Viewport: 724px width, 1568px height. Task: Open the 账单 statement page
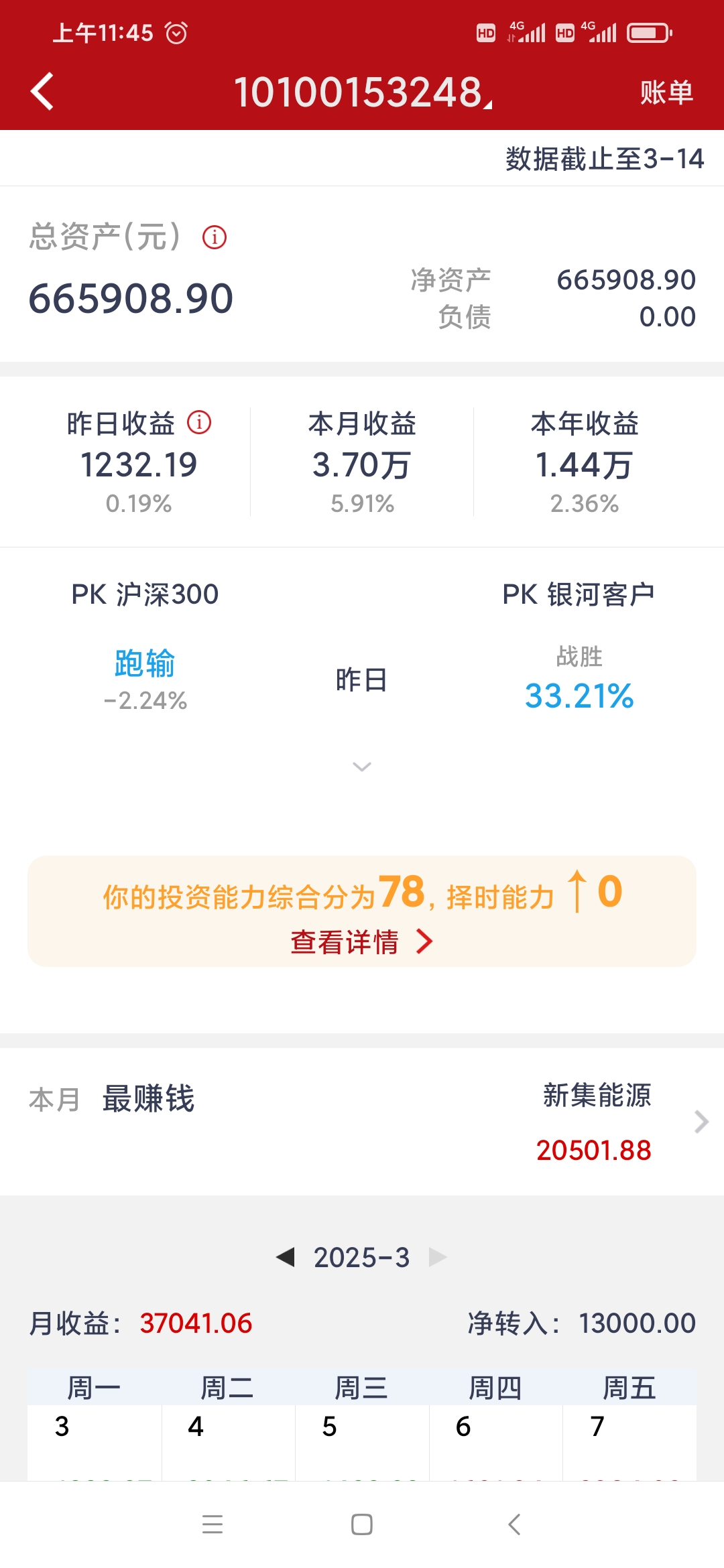666,92
